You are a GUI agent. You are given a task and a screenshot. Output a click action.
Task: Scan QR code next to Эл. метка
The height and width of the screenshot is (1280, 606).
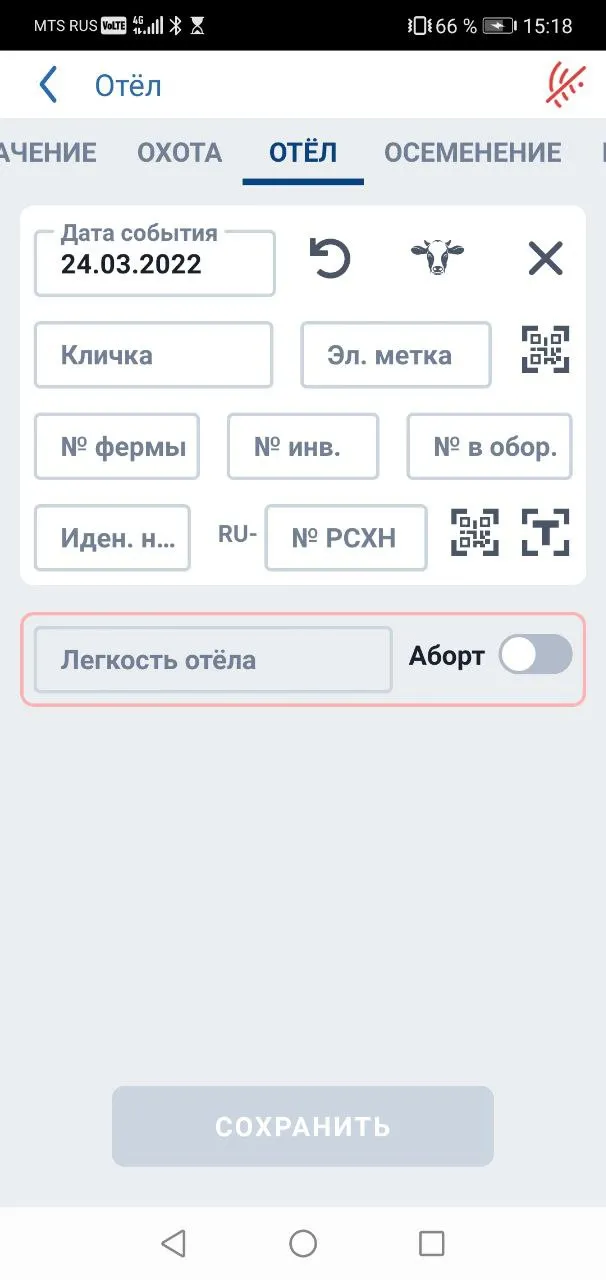click(x=545, y=350)
